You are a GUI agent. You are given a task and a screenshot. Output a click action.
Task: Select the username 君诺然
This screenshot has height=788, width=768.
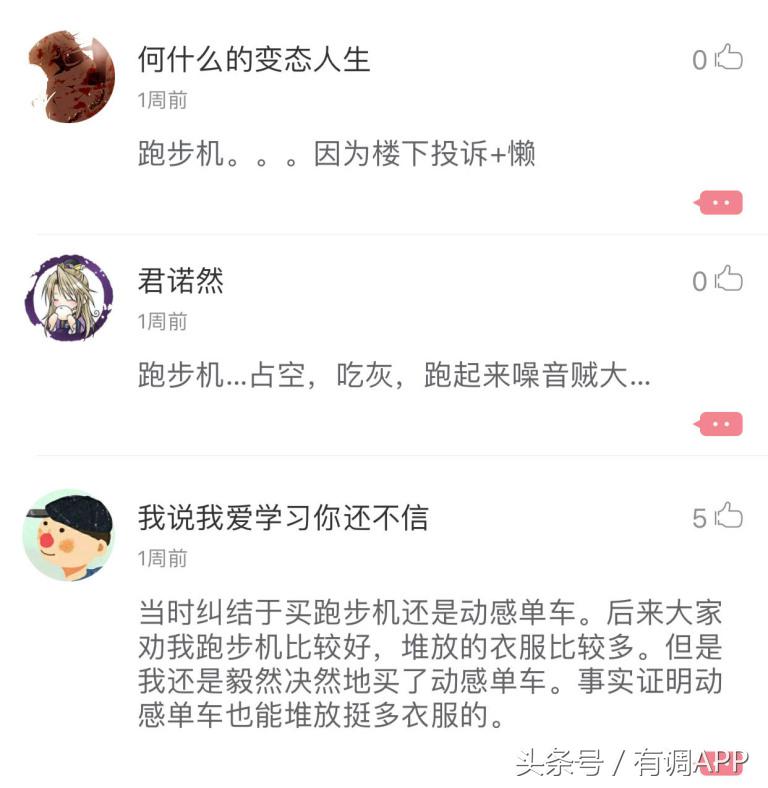point(182,281)
